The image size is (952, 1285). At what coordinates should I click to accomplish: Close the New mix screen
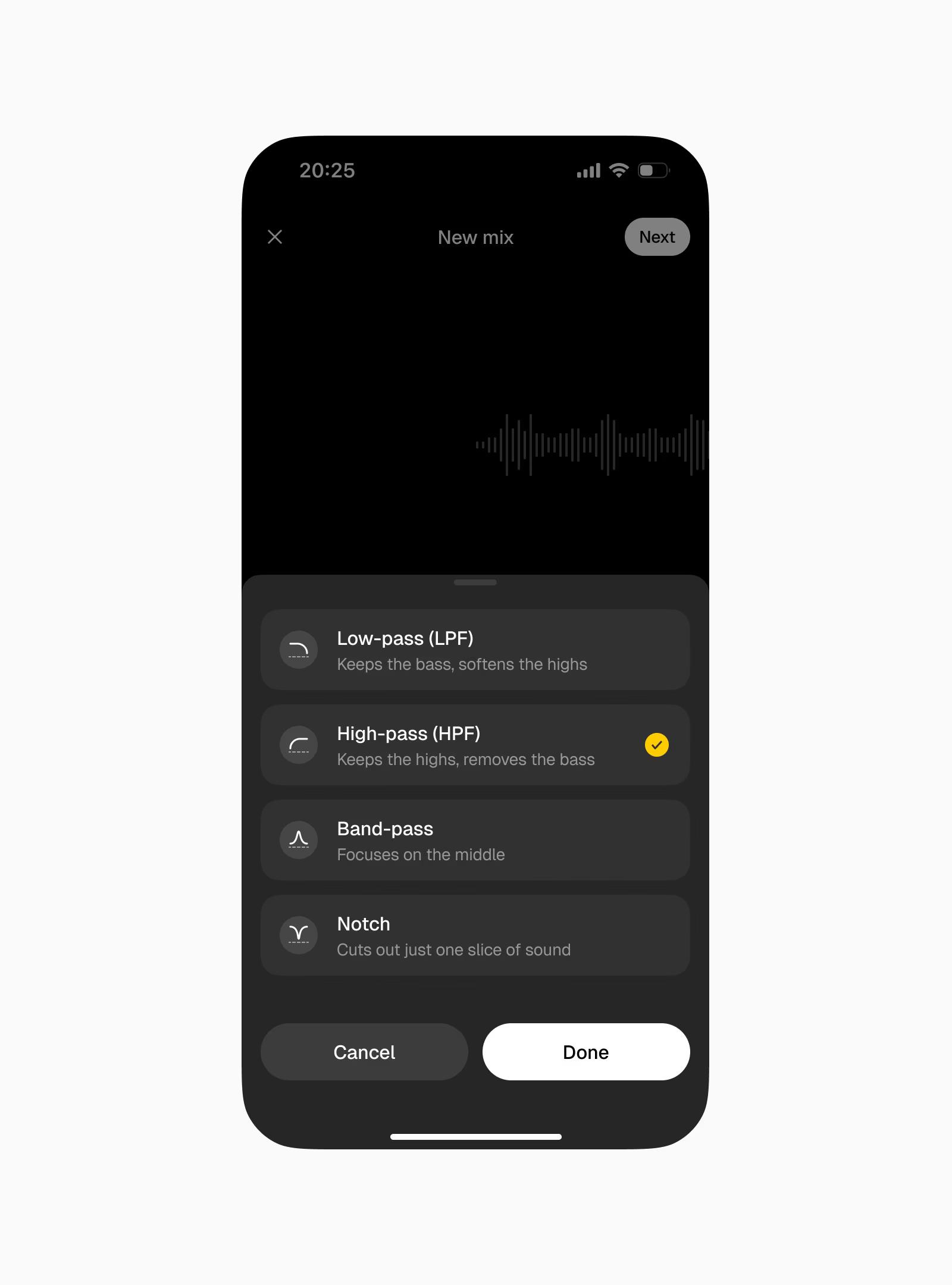(275, 237)
